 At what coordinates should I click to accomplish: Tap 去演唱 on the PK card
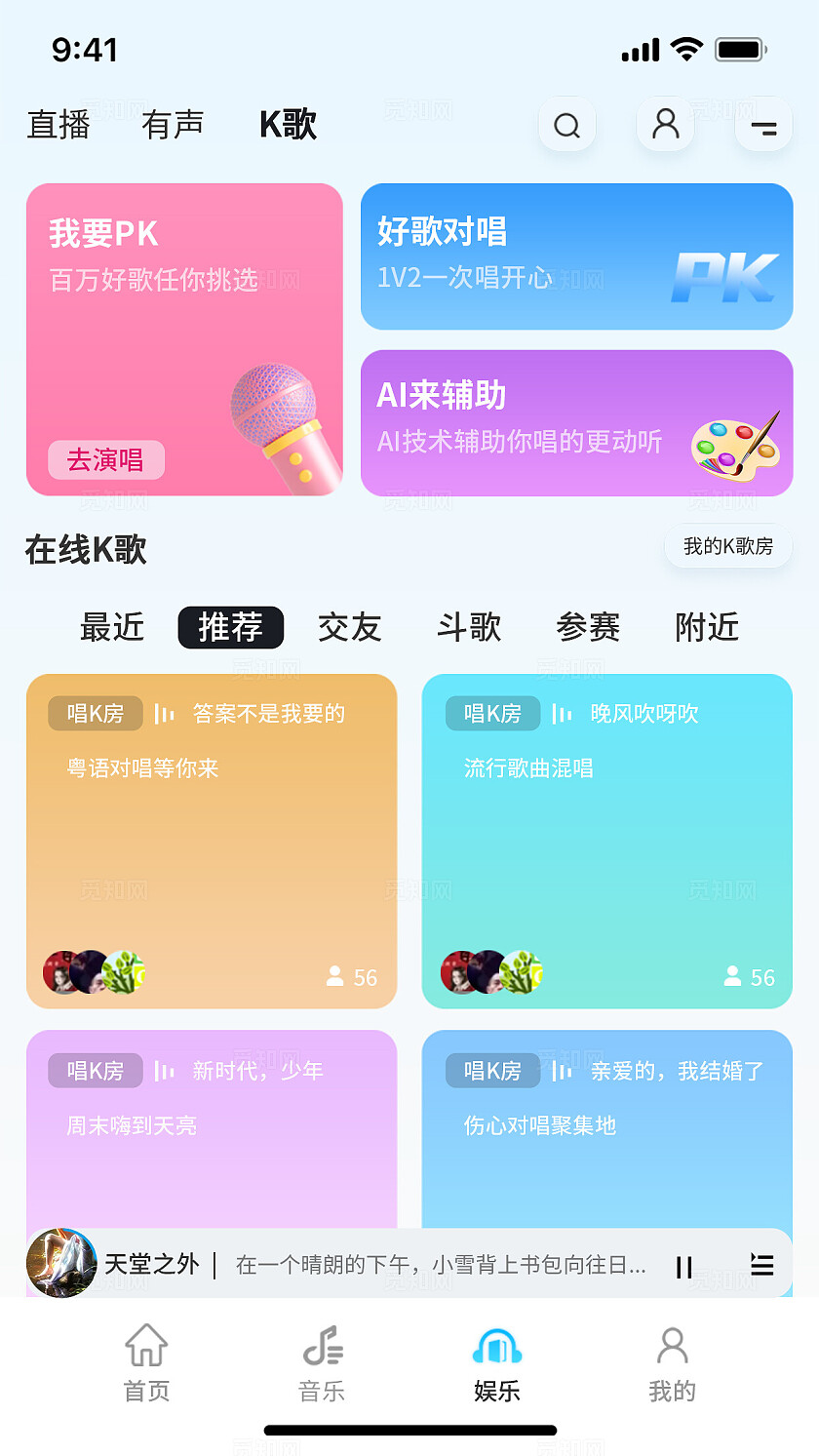coord(105,459)
